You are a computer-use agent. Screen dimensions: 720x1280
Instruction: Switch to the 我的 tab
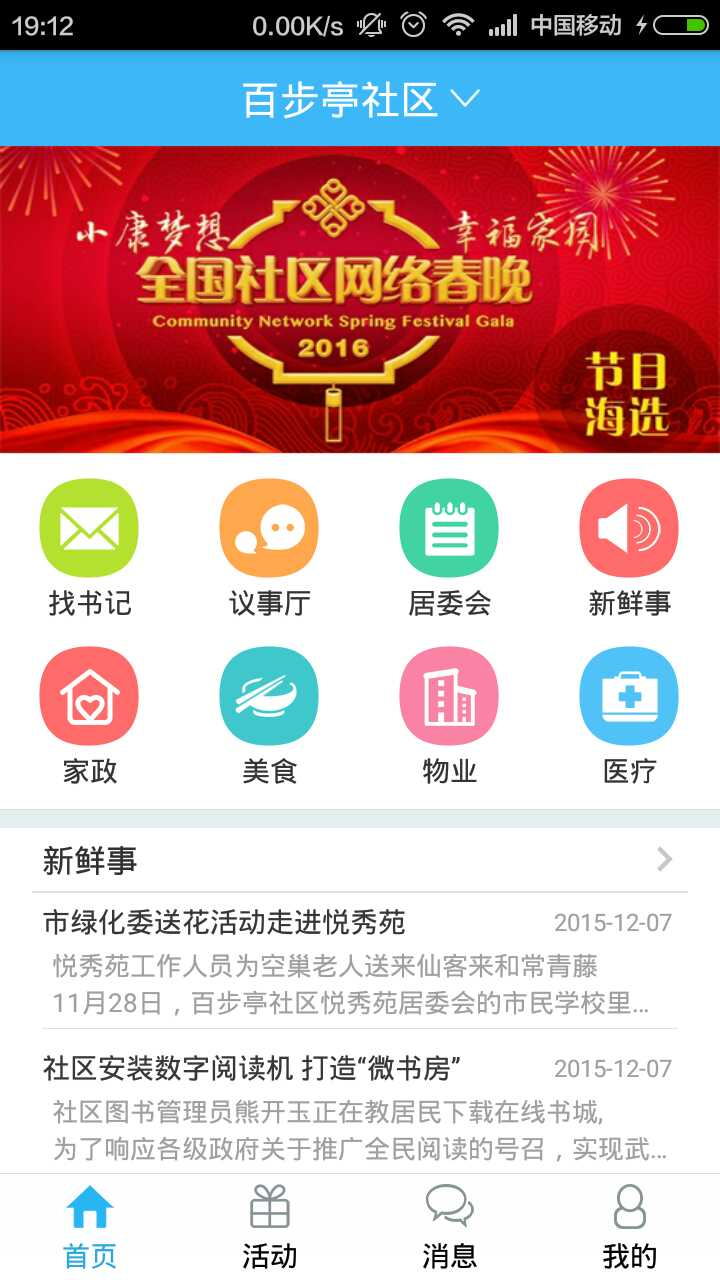click(x=630, y=1226)
